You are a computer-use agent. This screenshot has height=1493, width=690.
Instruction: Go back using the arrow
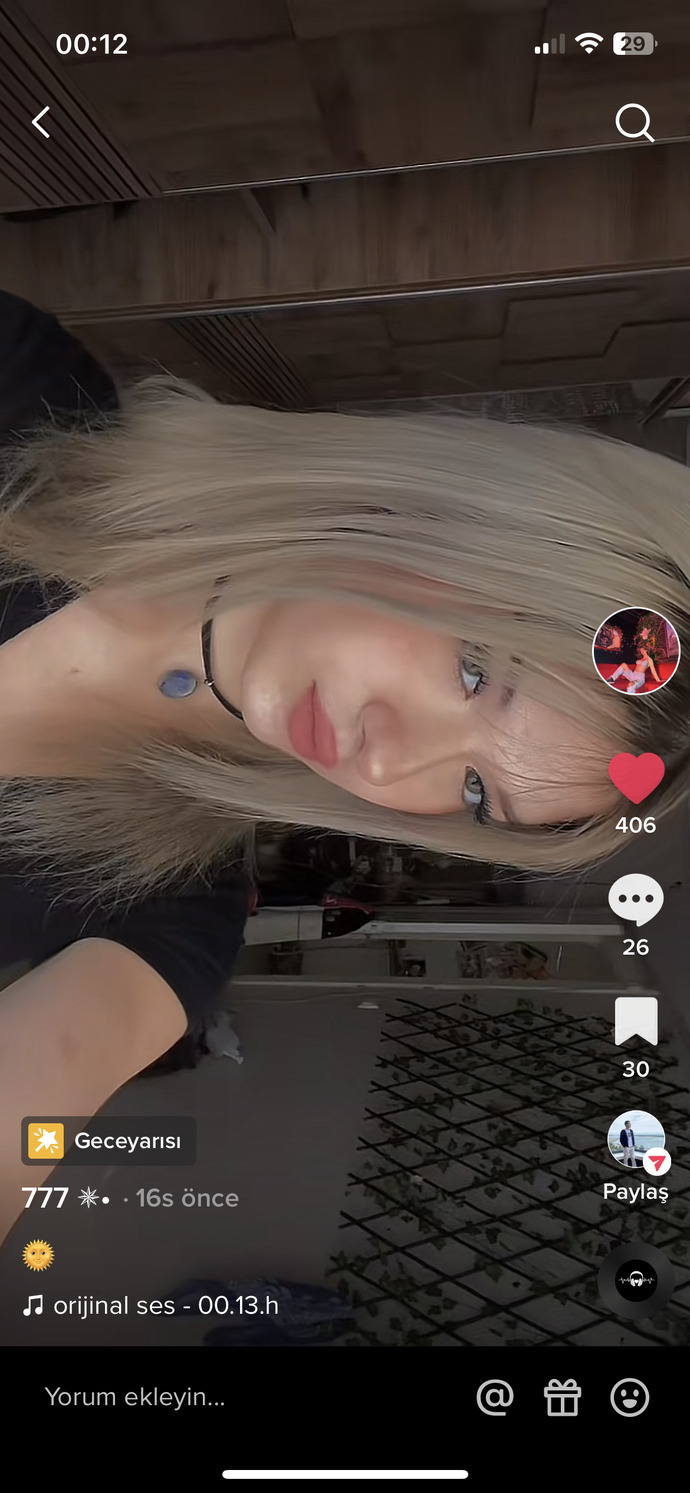click(41, 123)
